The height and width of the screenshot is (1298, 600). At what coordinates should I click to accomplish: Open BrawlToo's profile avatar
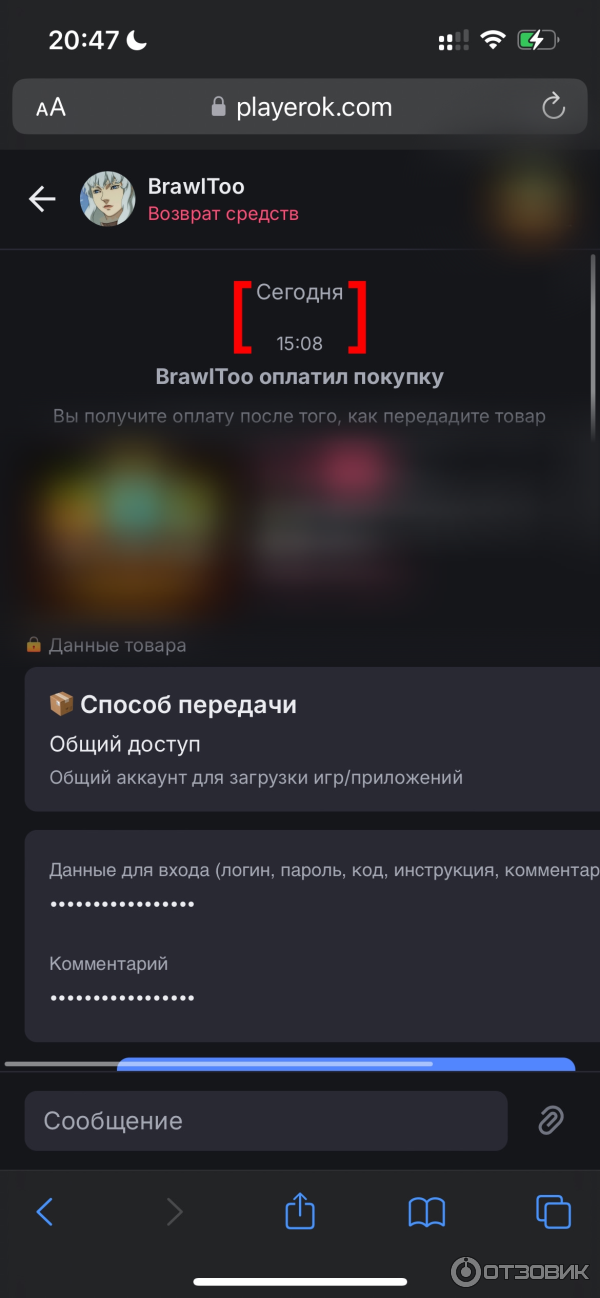click(107, 198)
